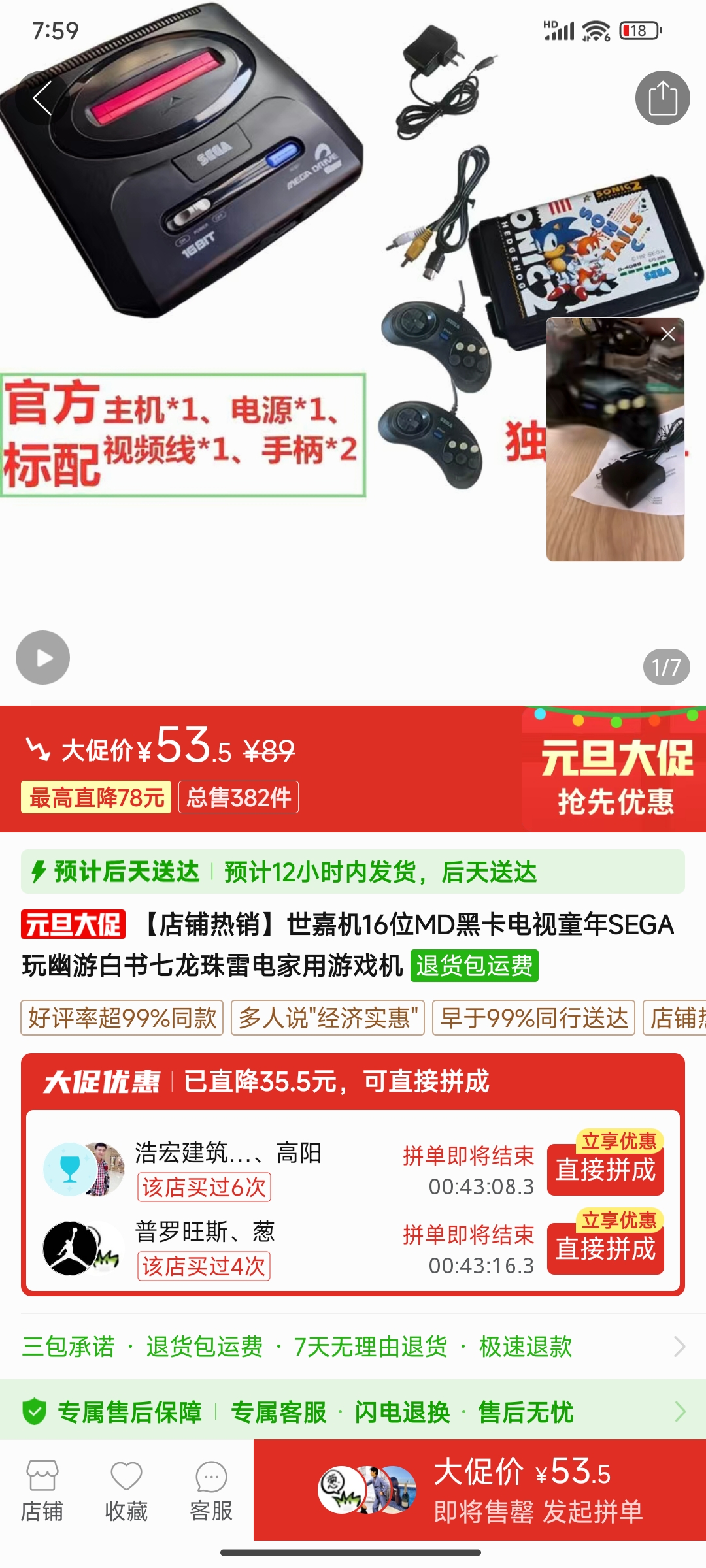Open the 元旦大促 抢先优惠 promotion banner

pos(614,771)
